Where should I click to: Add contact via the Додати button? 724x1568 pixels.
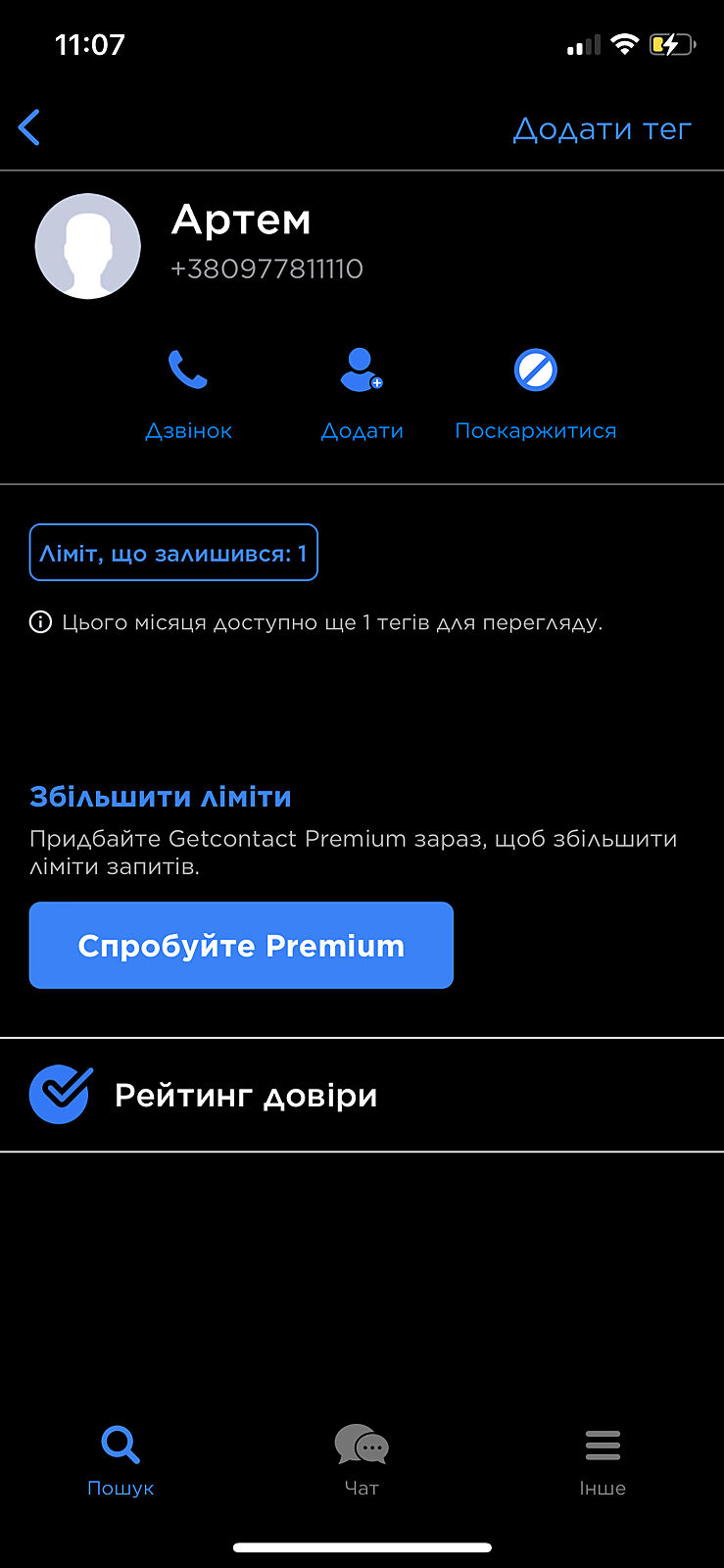tap(362, 392)
